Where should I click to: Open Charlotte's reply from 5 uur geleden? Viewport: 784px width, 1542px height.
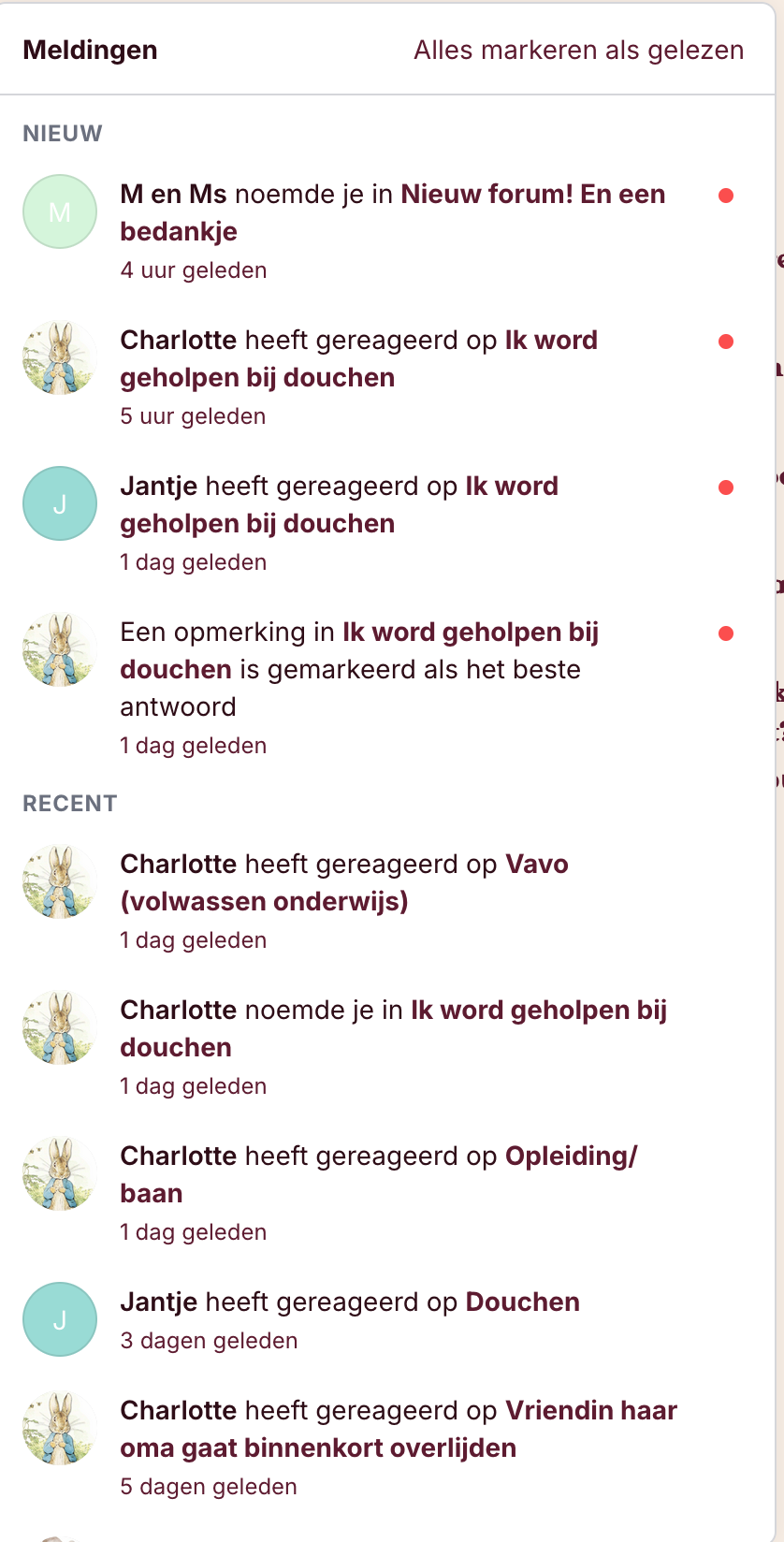359,359
